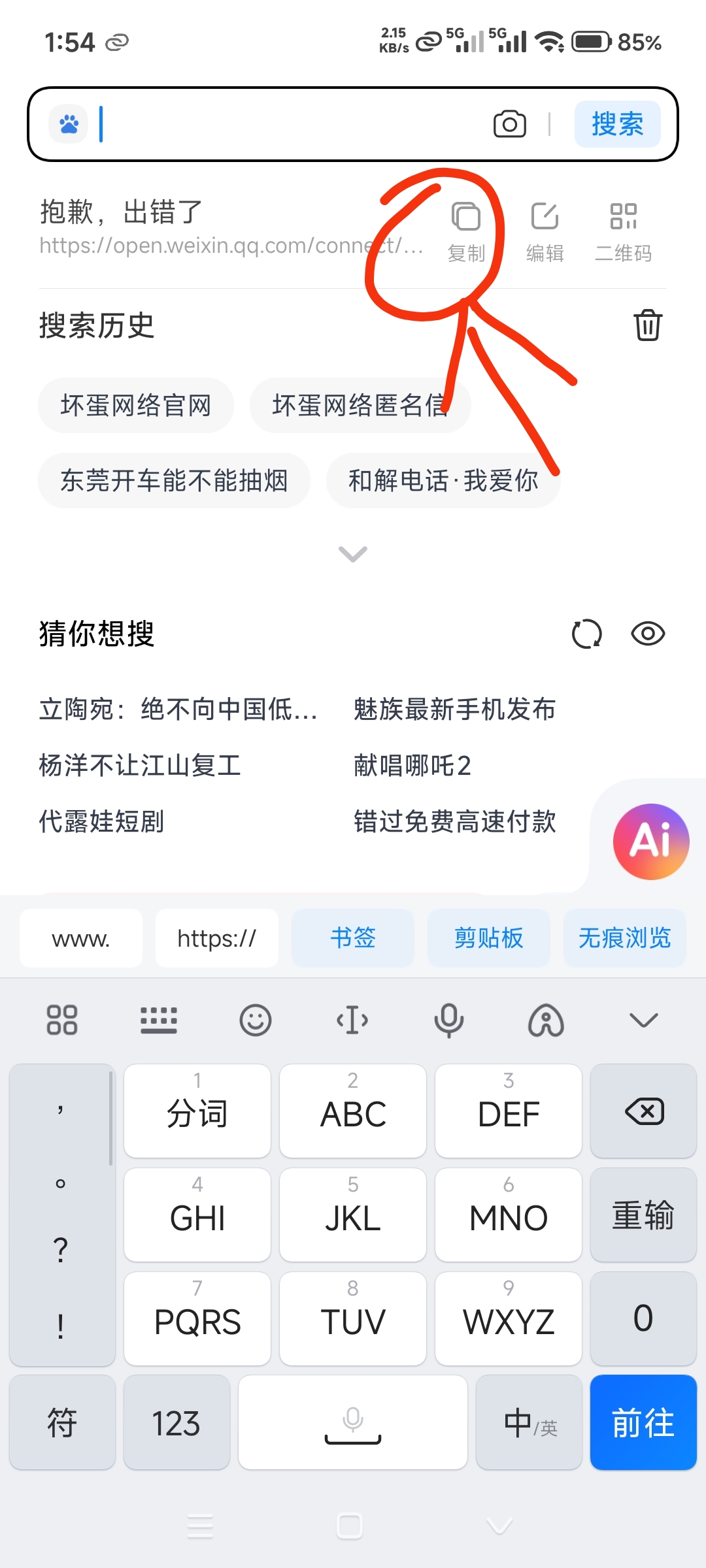Insert https:// shortcut
706x1568 pixels.
pos(216,938)
